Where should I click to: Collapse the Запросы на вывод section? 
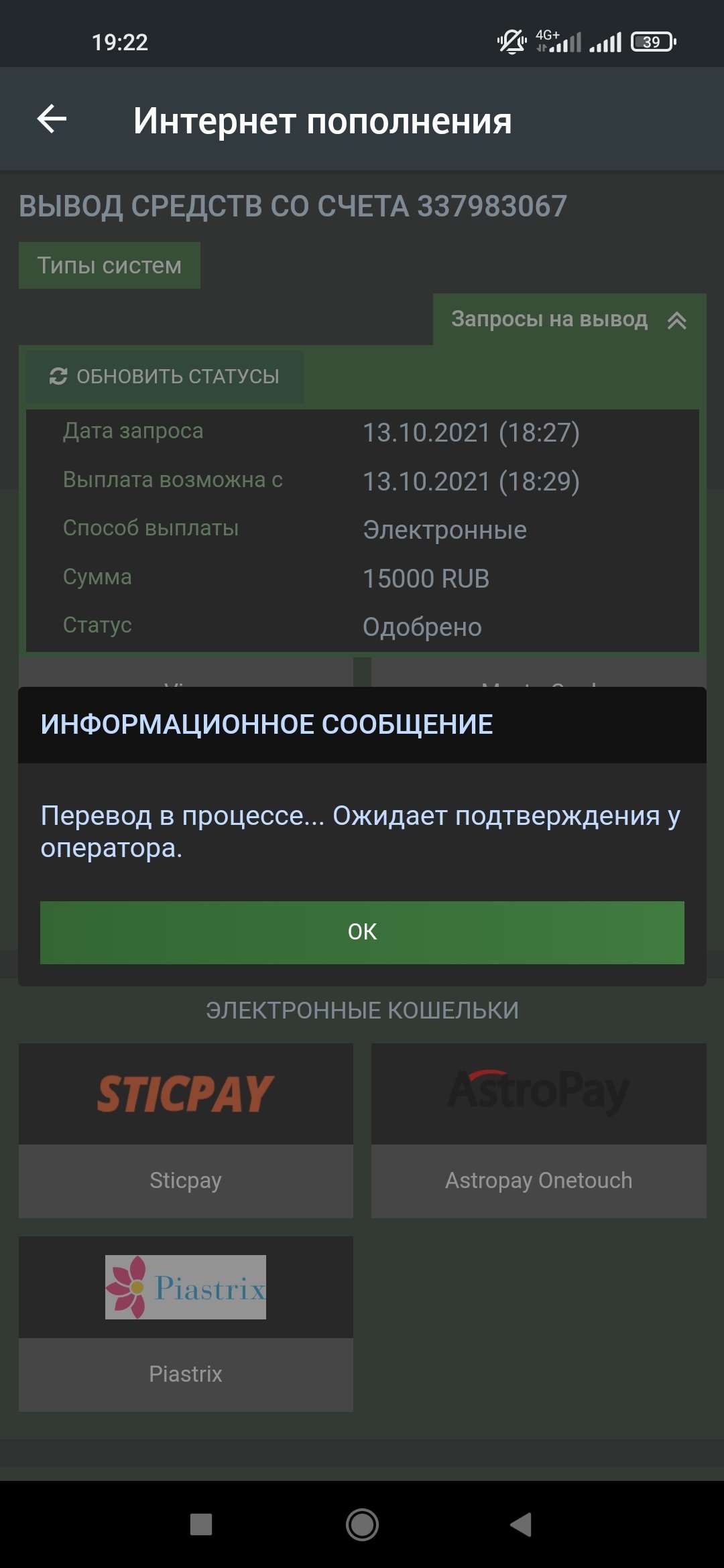pyautogui.click(x=568, y=320)
